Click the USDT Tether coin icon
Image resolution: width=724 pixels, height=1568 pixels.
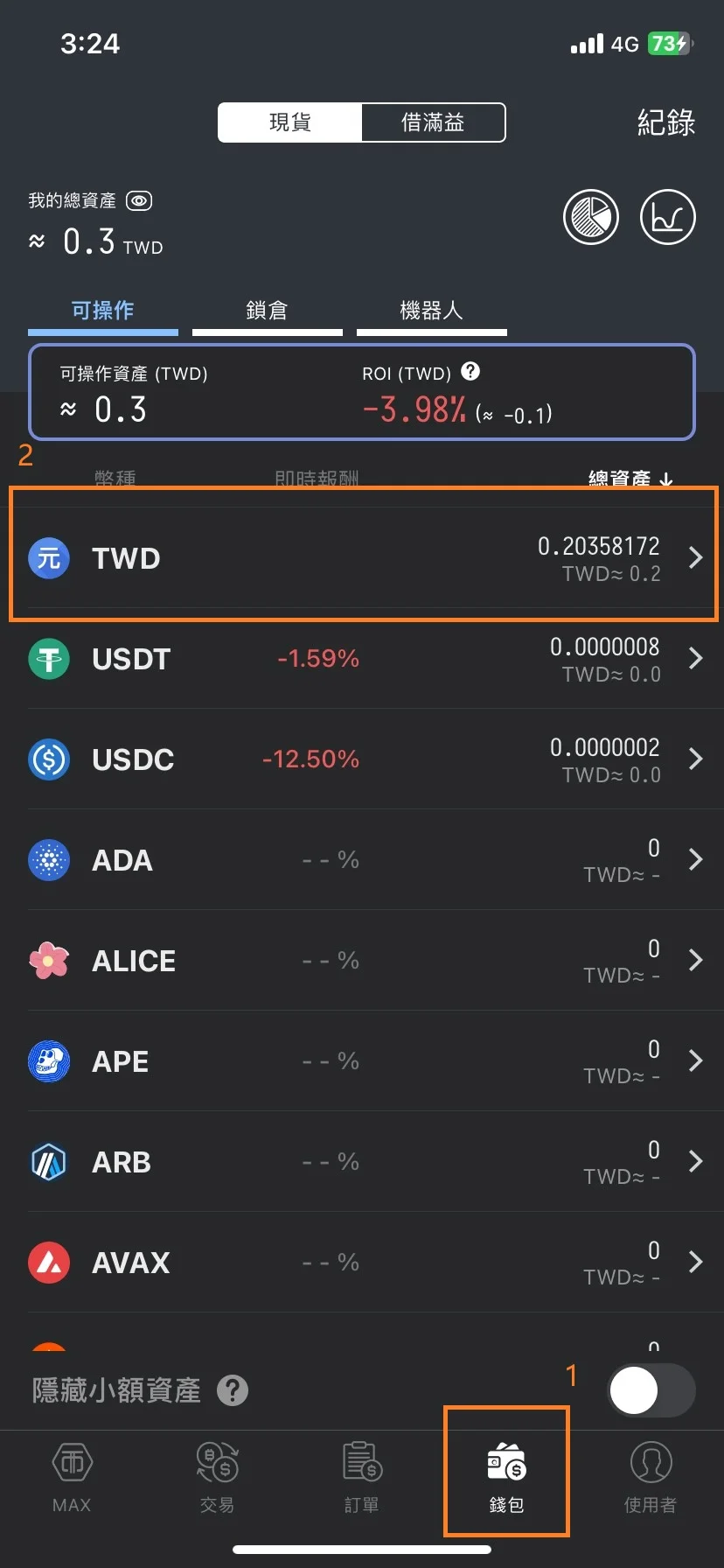pyautogui.click(x=48, y=659)
